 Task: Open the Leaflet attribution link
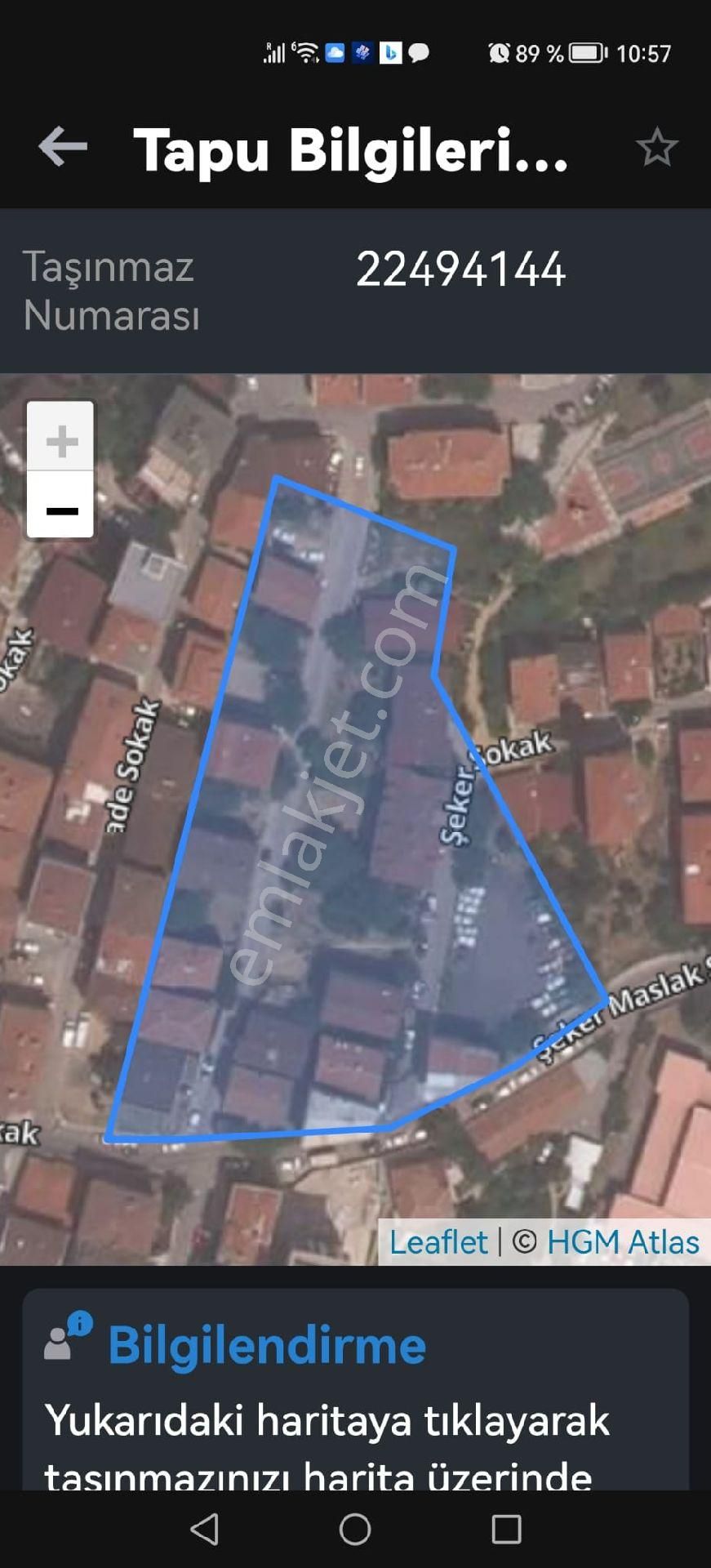click(438, 1241)
